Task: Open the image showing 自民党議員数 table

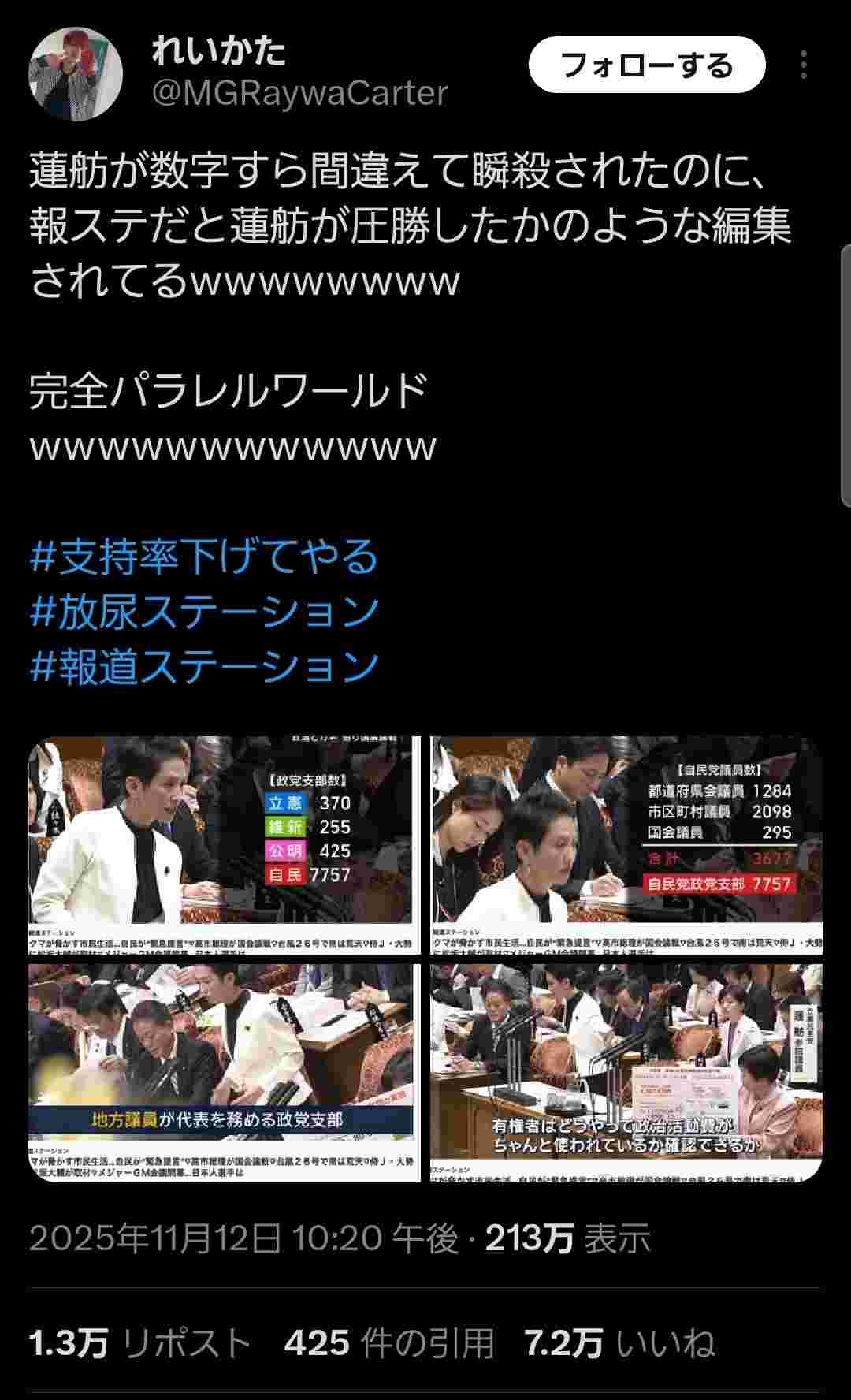Action: (x=626, y=844)
